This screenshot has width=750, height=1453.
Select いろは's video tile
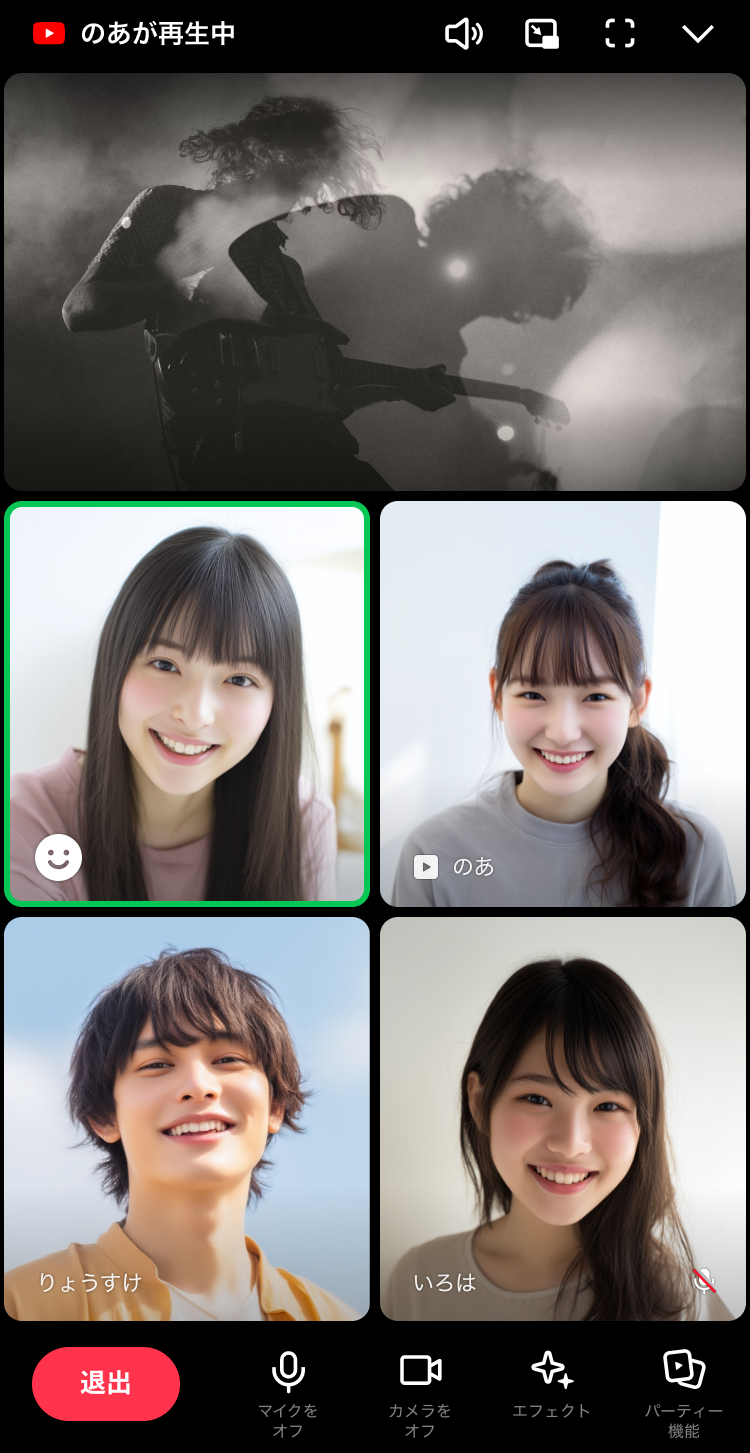pos(562,1118)
